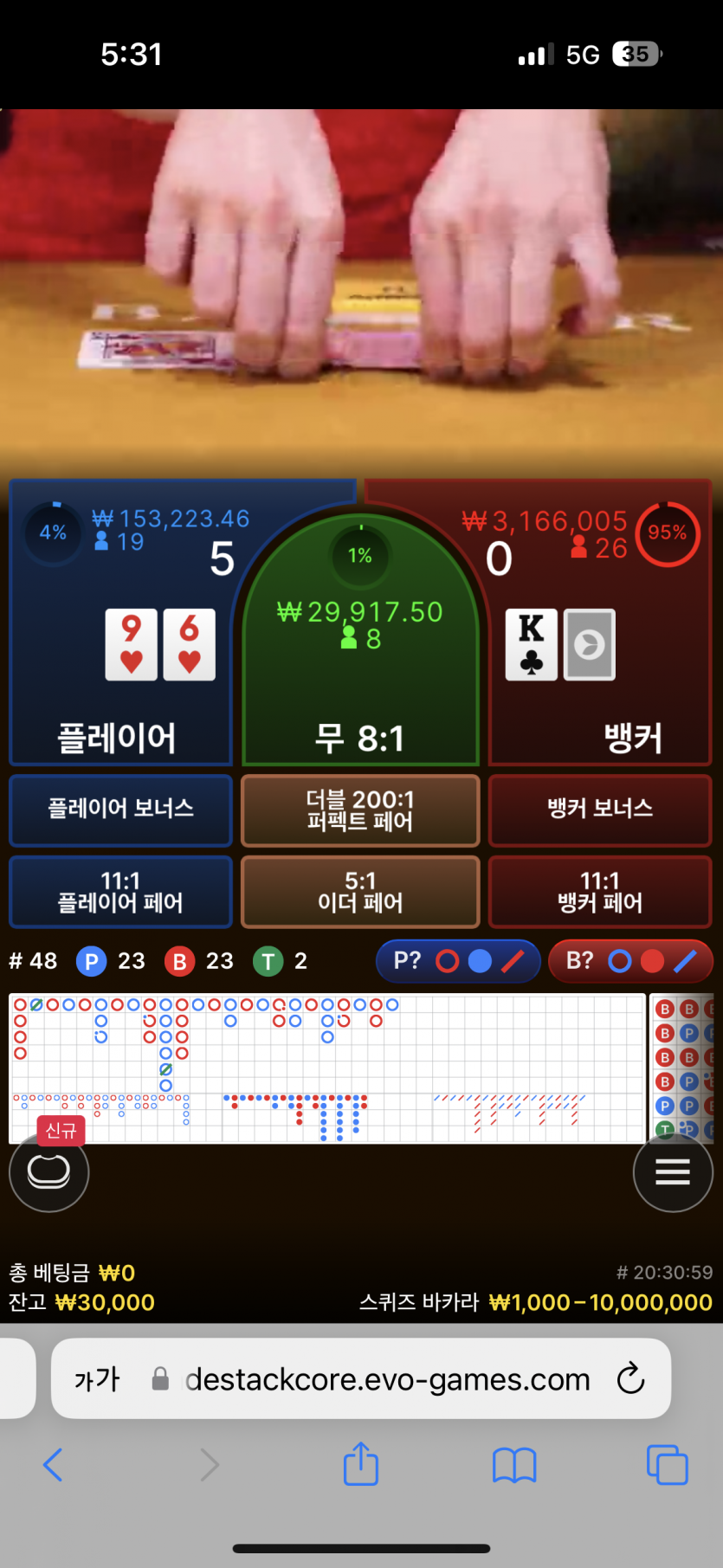The height and width of the screenshot is (1568, 723).
Task: Tap the destackcore.evo-games.com address bar
Action: click(387, 1378)
